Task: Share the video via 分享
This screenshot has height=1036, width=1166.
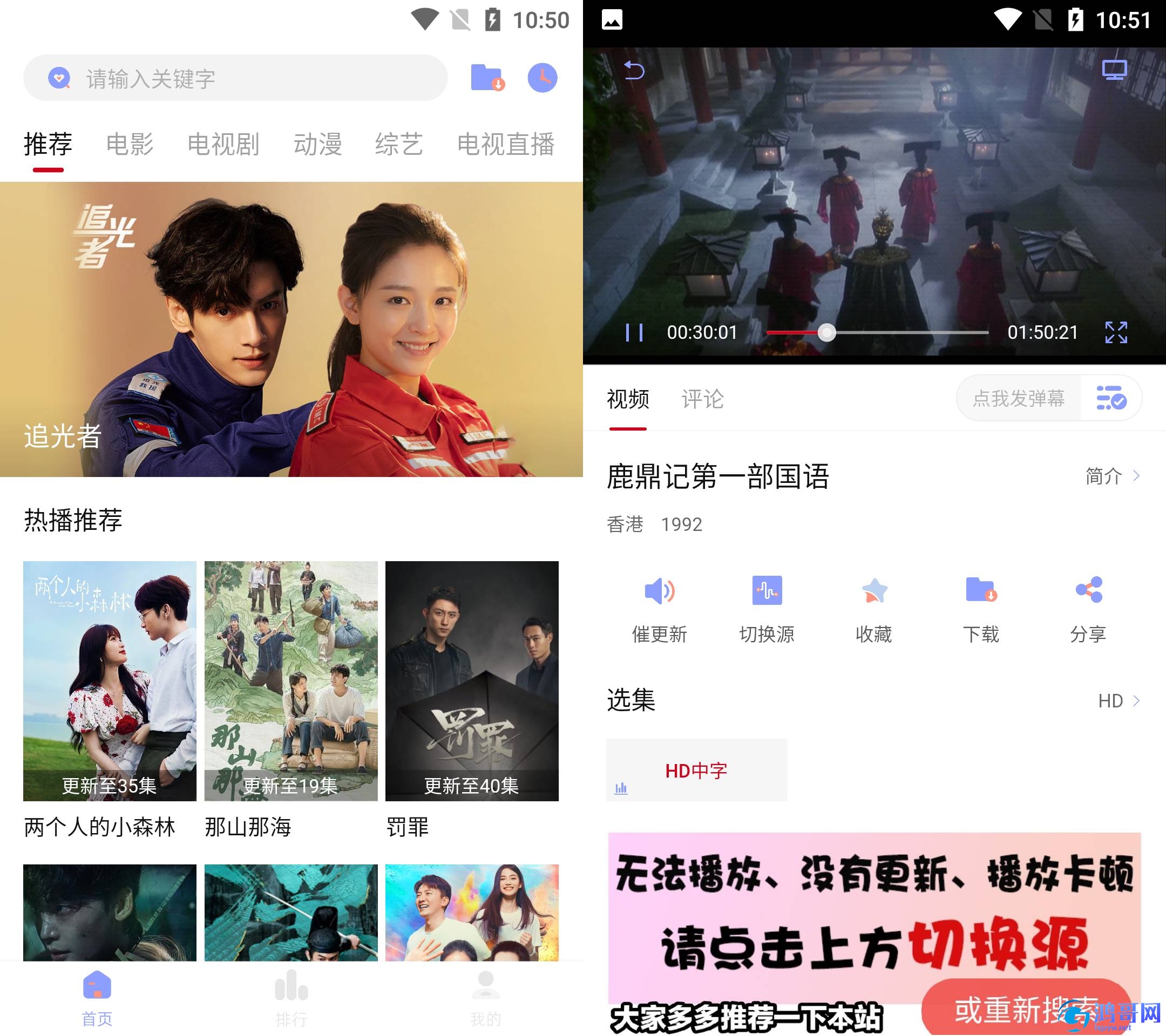Action: 1088,608
